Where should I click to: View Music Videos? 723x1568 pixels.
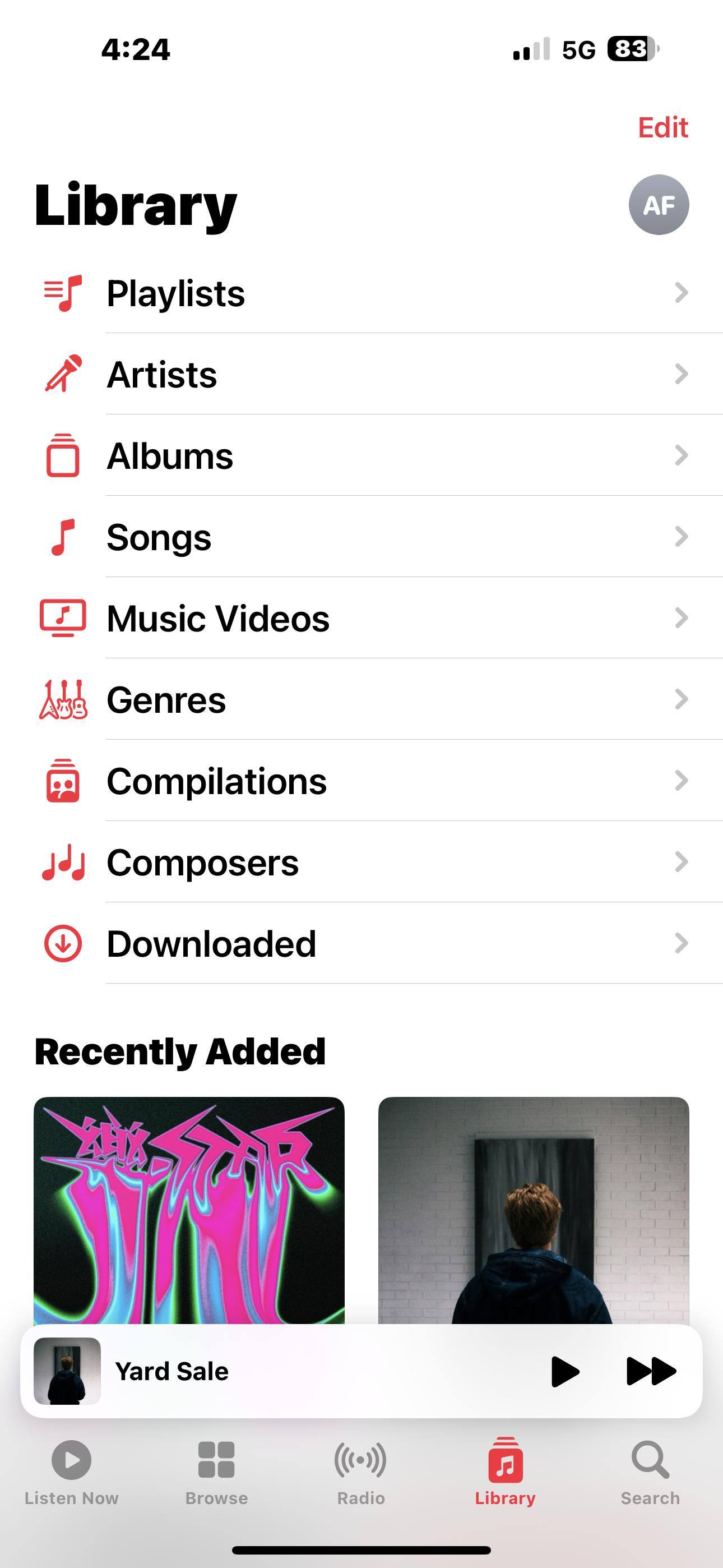coord(365,619)
